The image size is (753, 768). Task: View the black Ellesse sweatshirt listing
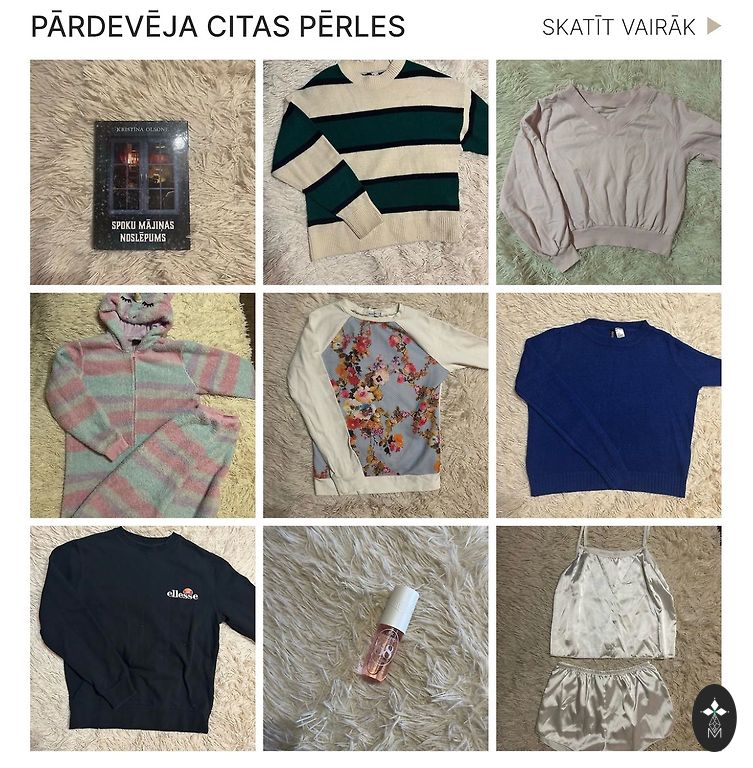pyautogui.click(x=142, y=638)
